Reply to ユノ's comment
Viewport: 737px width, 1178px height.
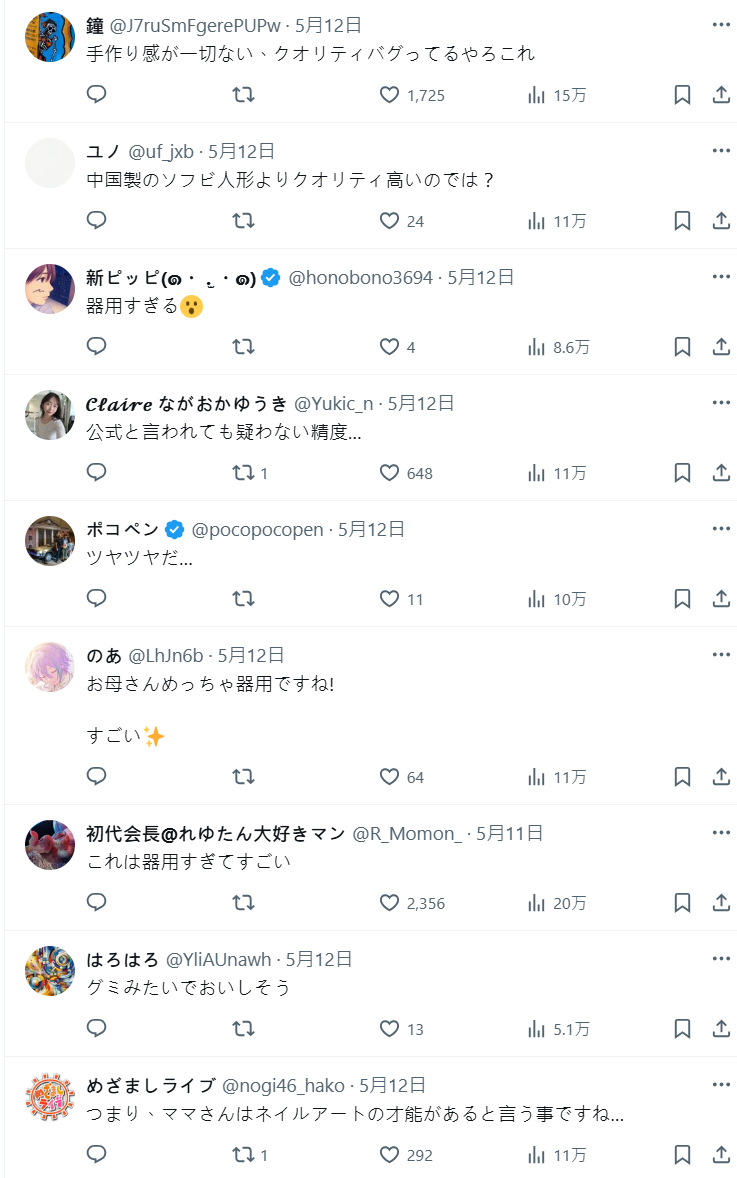pos(97,221)
